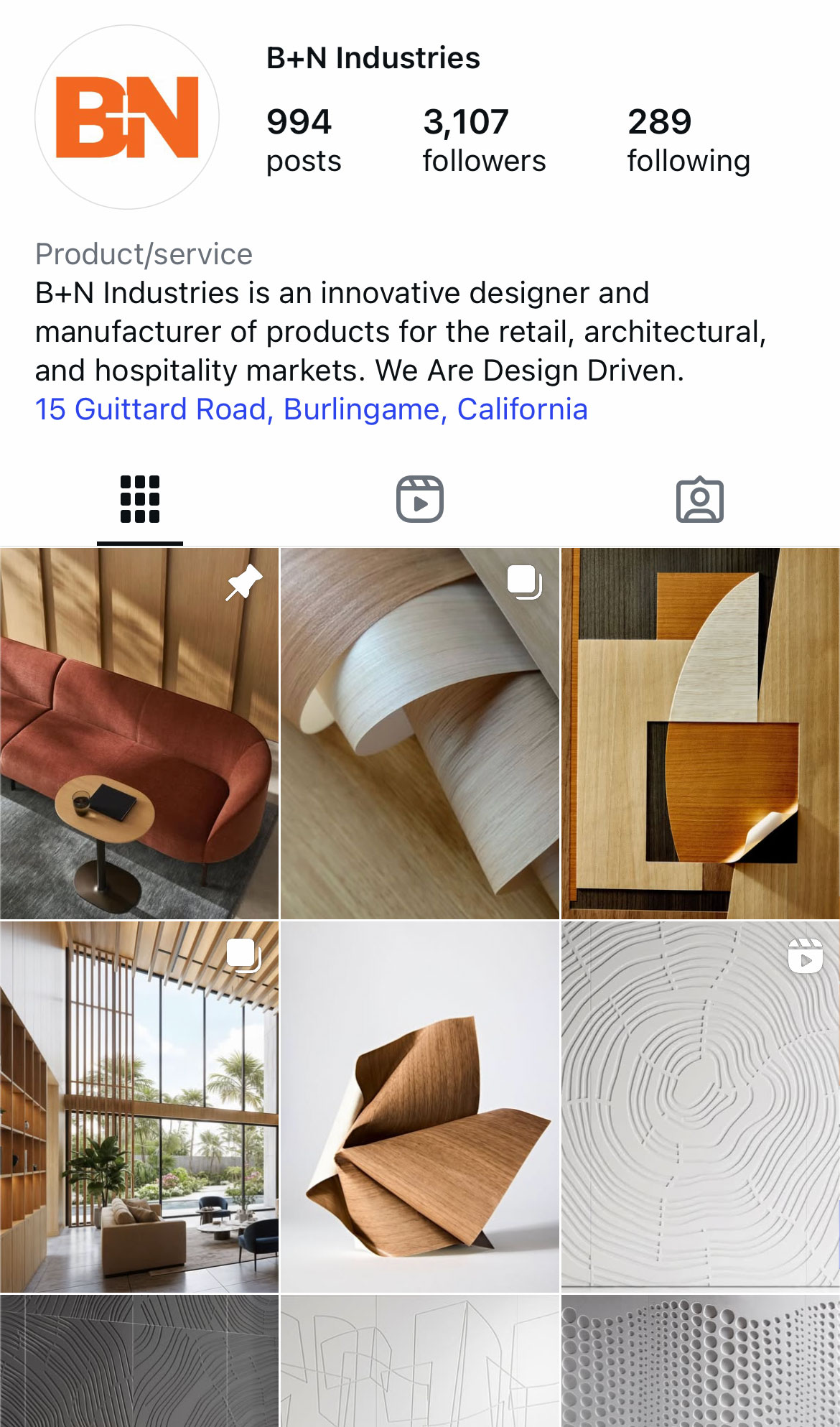Open the dark gray carved panel post
The image size is (840, 1427).
pyautogui.click(x=139, y=1361)
